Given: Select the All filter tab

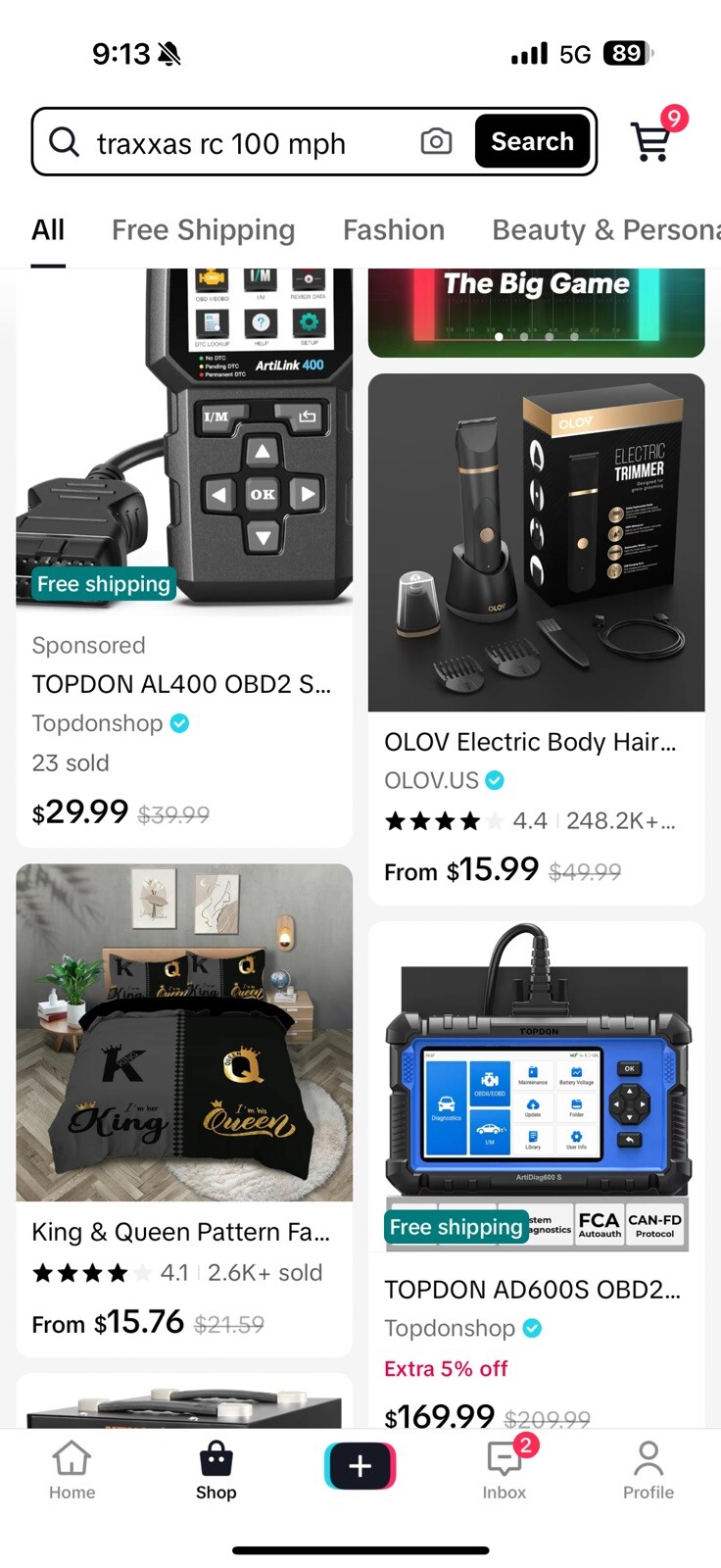Looking at the screenshot, I should 48,230.
